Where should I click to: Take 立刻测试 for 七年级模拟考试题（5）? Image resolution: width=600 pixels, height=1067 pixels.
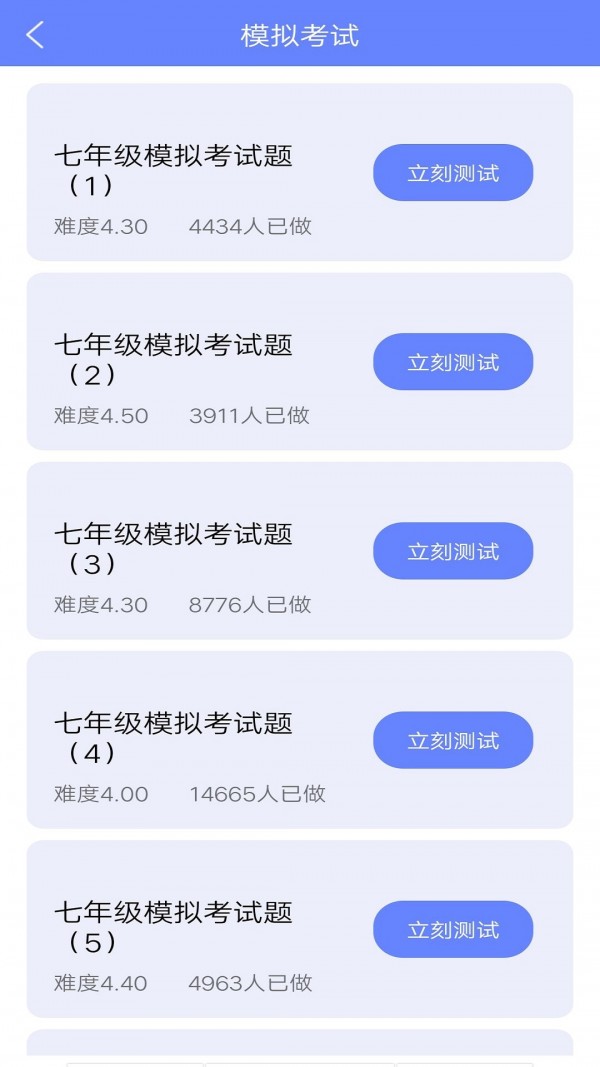pos(453,929)
